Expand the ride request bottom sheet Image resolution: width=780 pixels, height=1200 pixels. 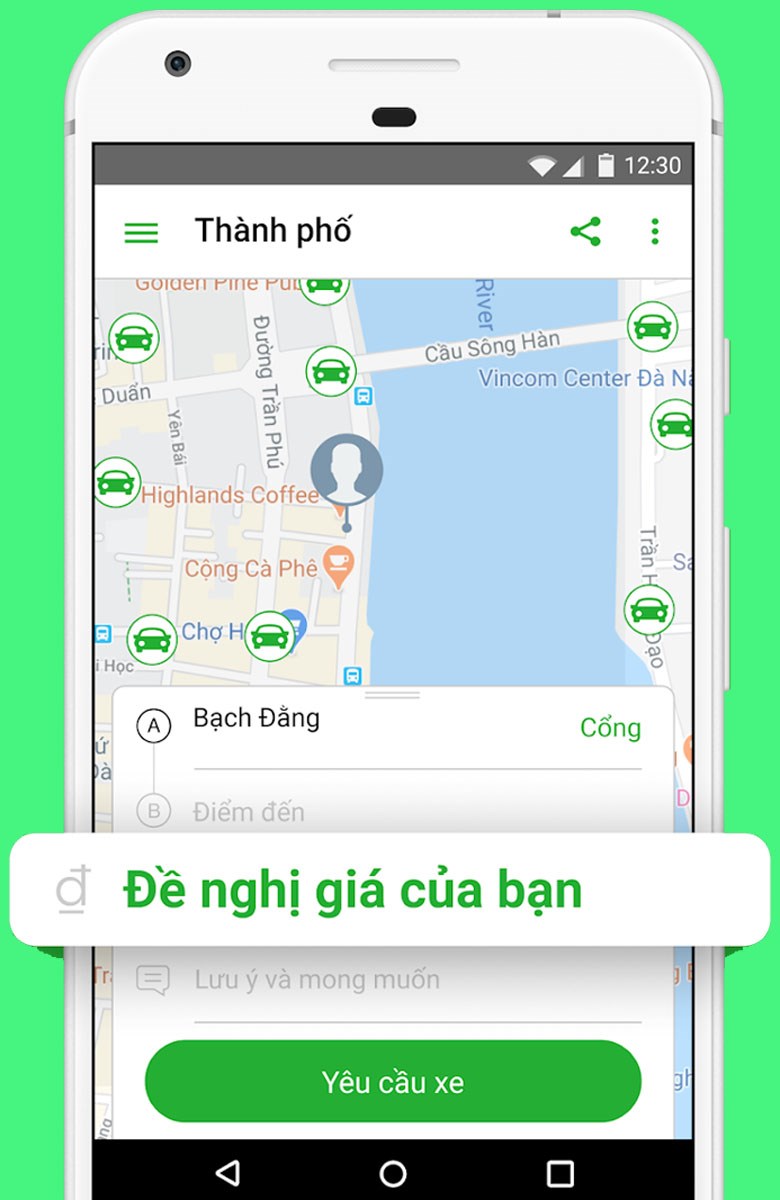pyautogui.click(x=391, y=693)
